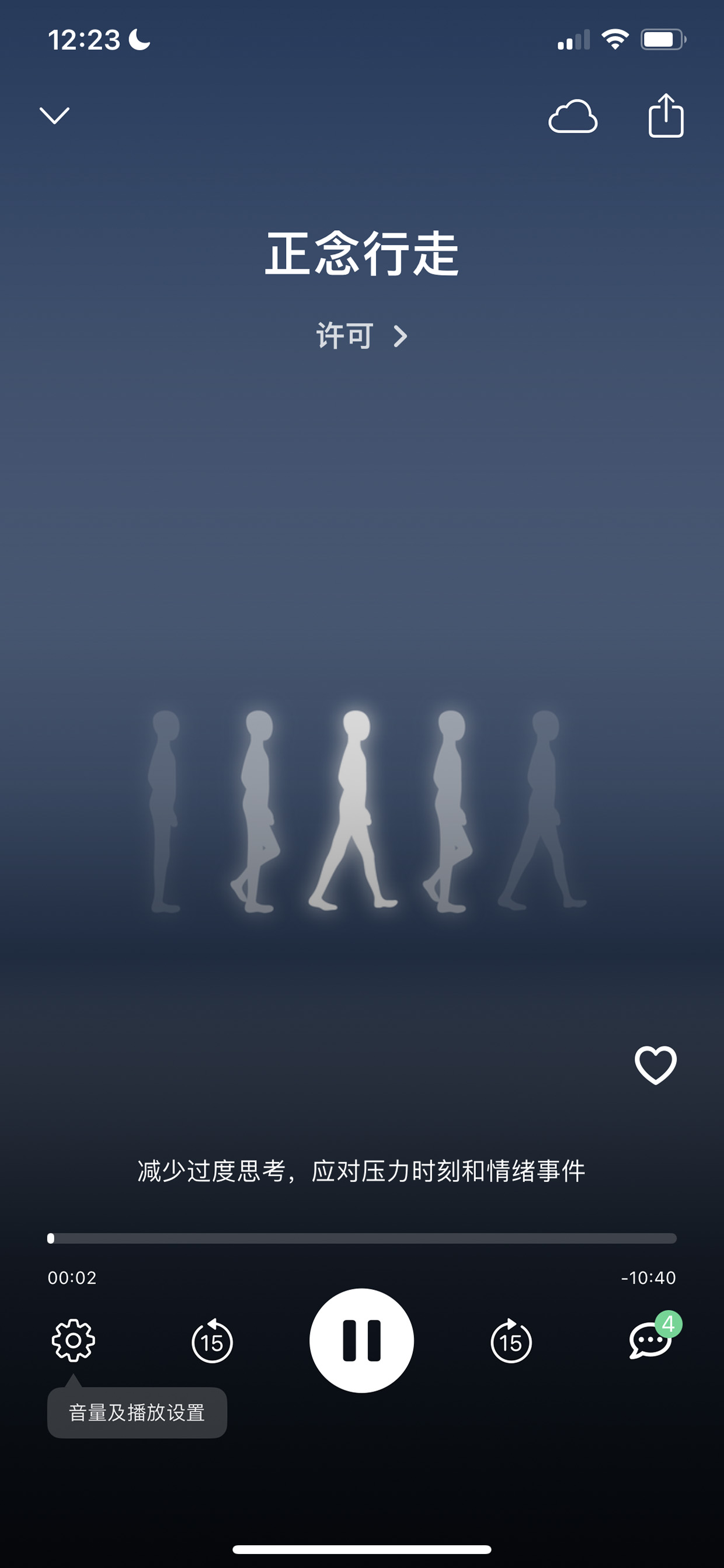Pause the meditation audio

(361, 1340)
